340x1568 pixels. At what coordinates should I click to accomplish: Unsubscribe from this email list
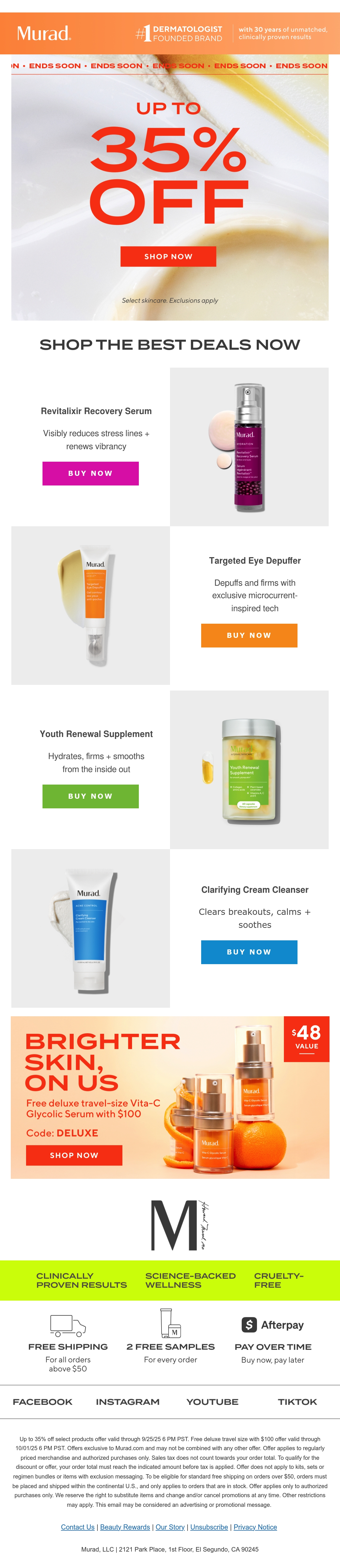pyautogui.click(x=209, y=1527)
